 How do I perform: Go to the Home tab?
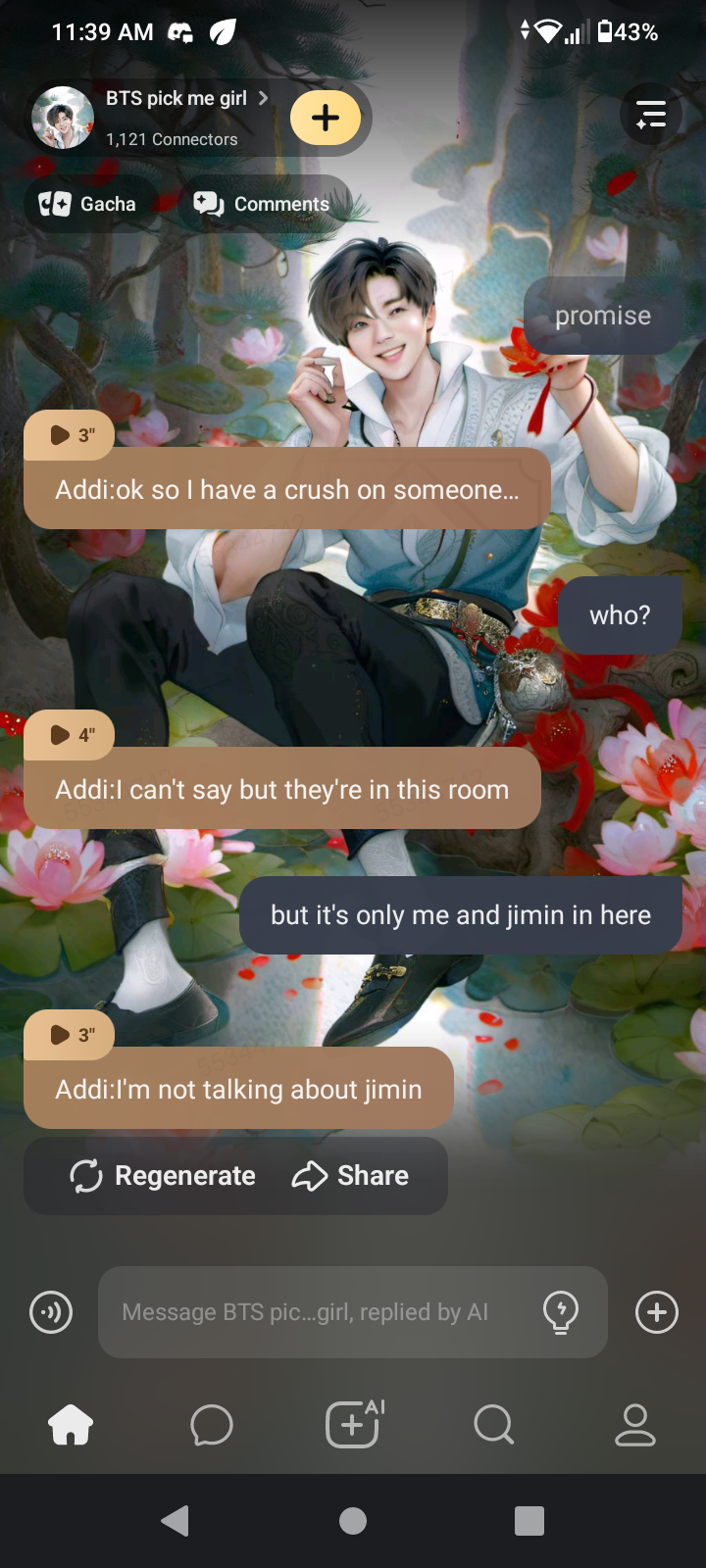71,1425
